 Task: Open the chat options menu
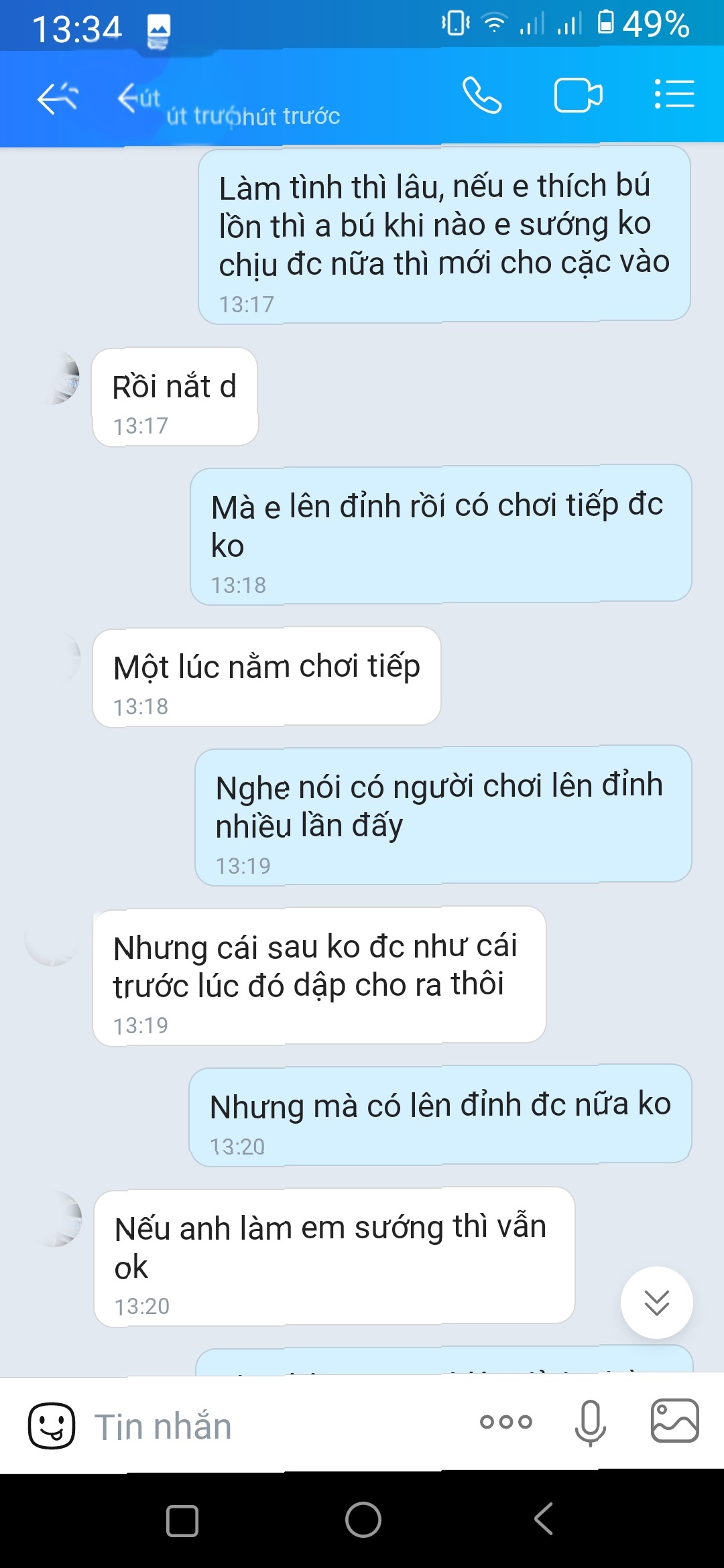[674, 94]
